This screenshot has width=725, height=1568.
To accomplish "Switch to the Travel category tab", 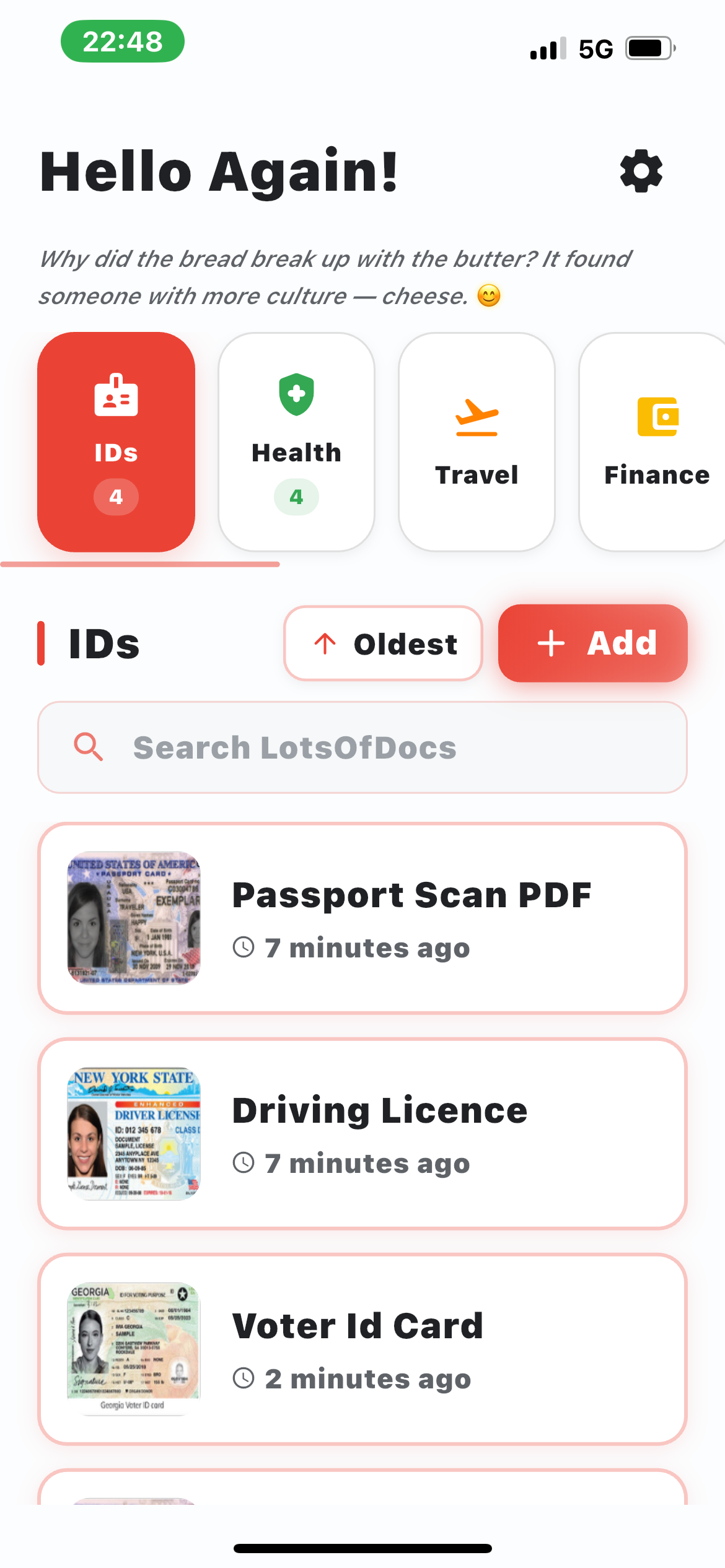I will point(476,441).
